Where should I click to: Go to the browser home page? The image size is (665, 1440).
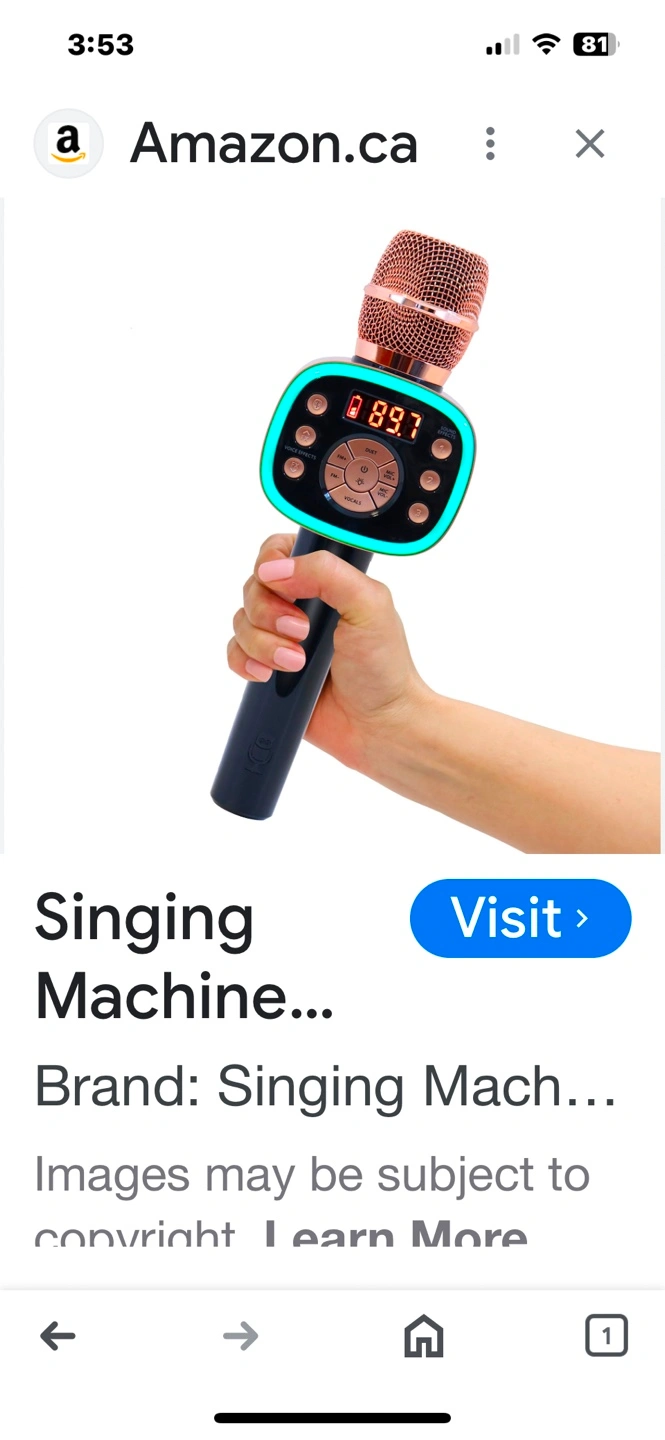pyautogui.click(x=423, y=1336)
